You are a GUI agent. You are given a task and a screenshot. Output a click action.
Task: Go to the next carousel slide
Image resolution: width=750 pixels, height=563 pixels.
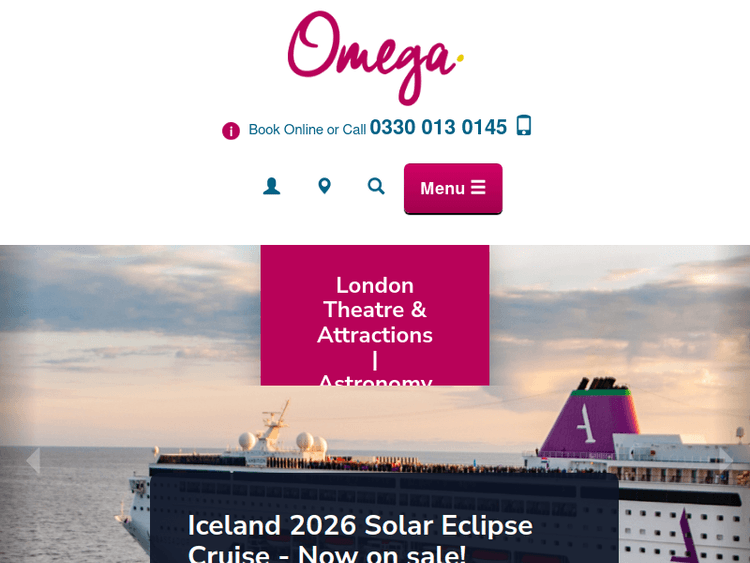[724, 460]
